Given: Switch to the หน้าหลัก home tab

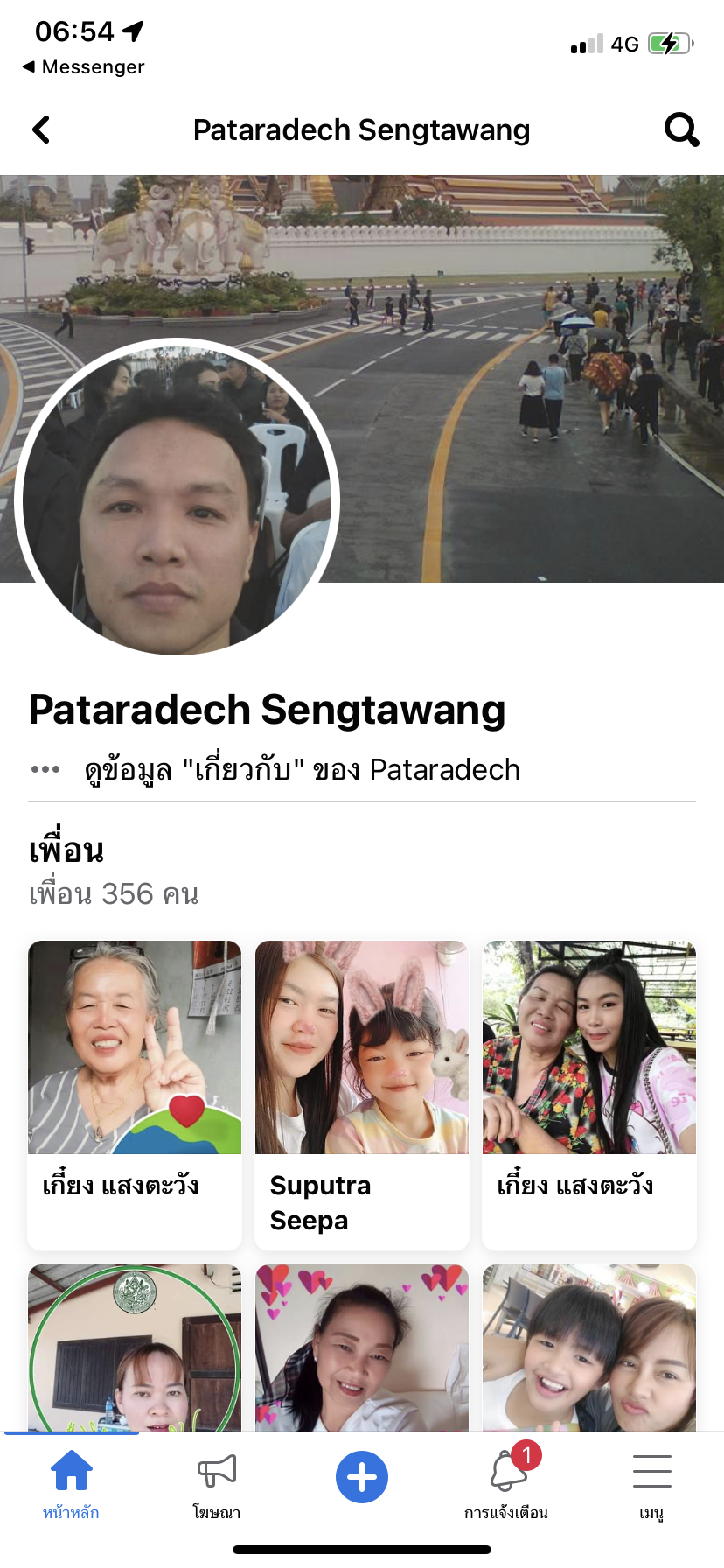Looking at the screenshot, I should point(72,1483).
